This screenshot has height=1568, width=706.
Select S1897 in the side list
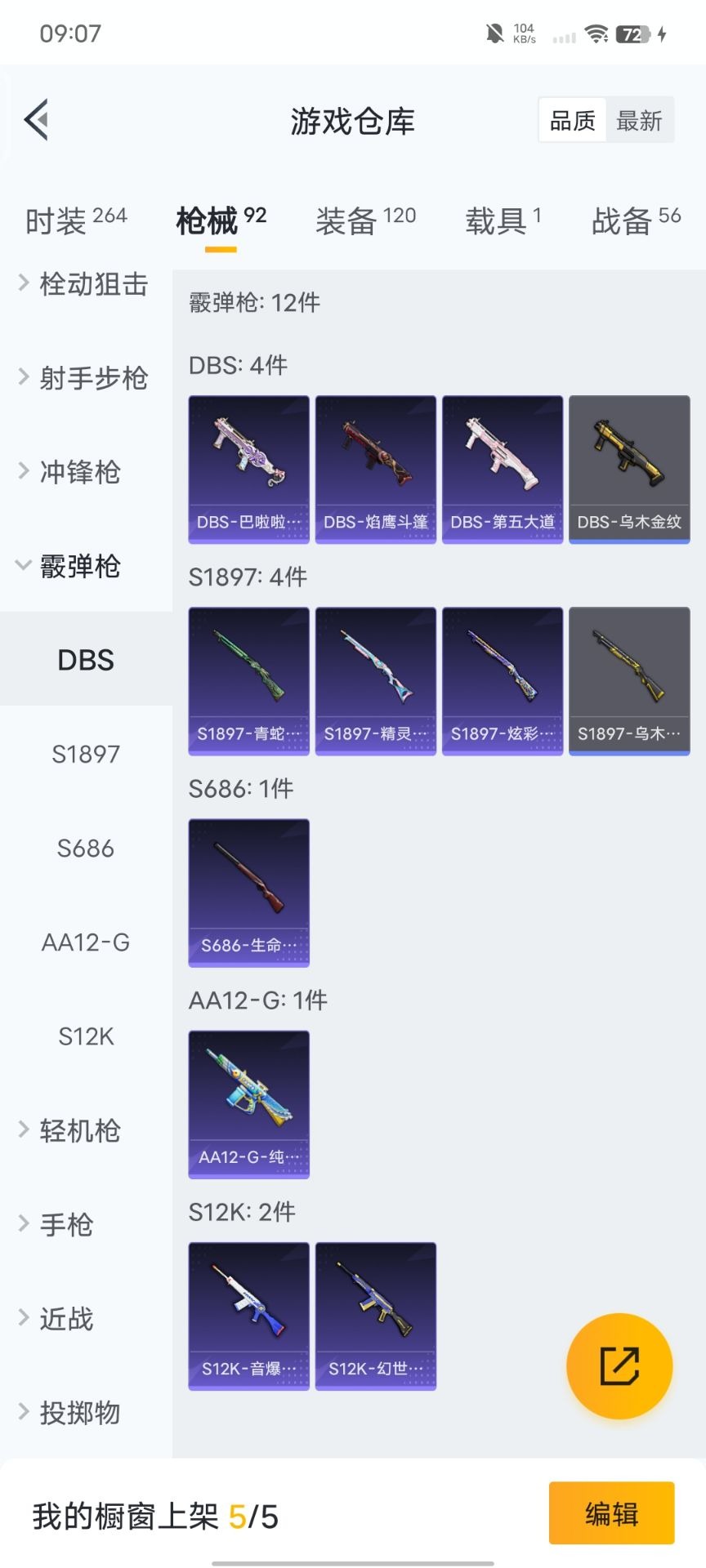[x=86, y=754]
